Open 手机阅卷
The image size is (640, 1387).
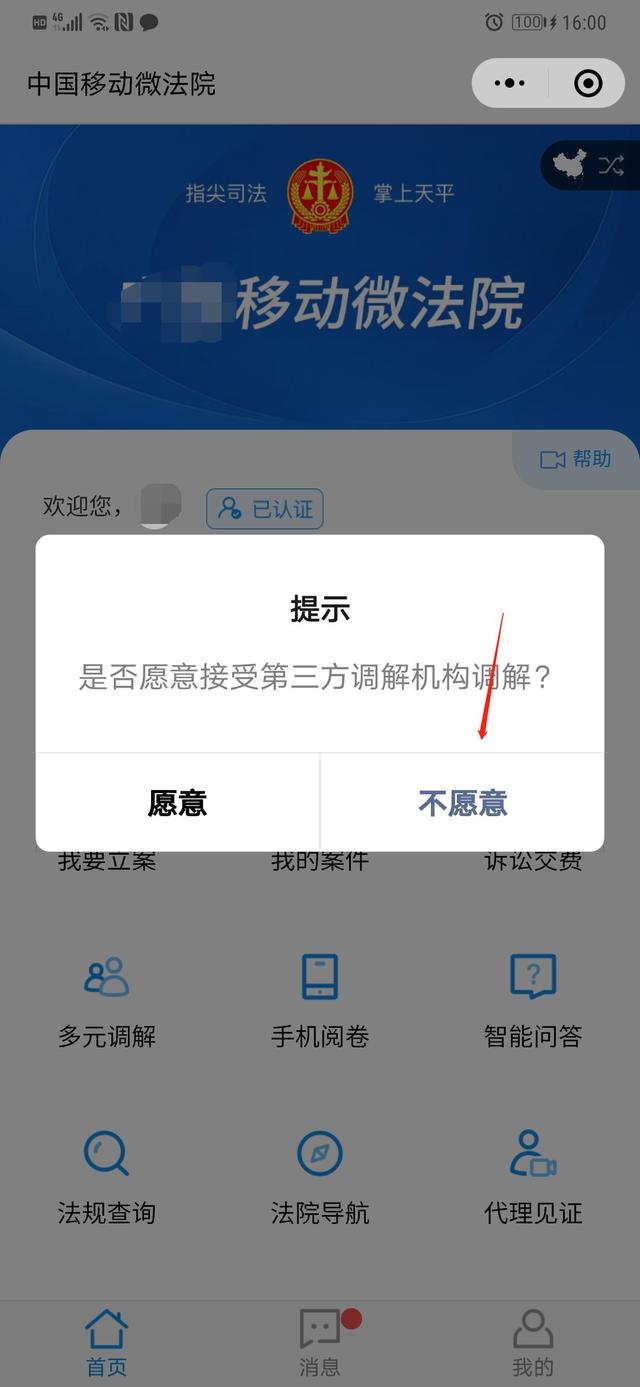click(x=320, y=1001)
